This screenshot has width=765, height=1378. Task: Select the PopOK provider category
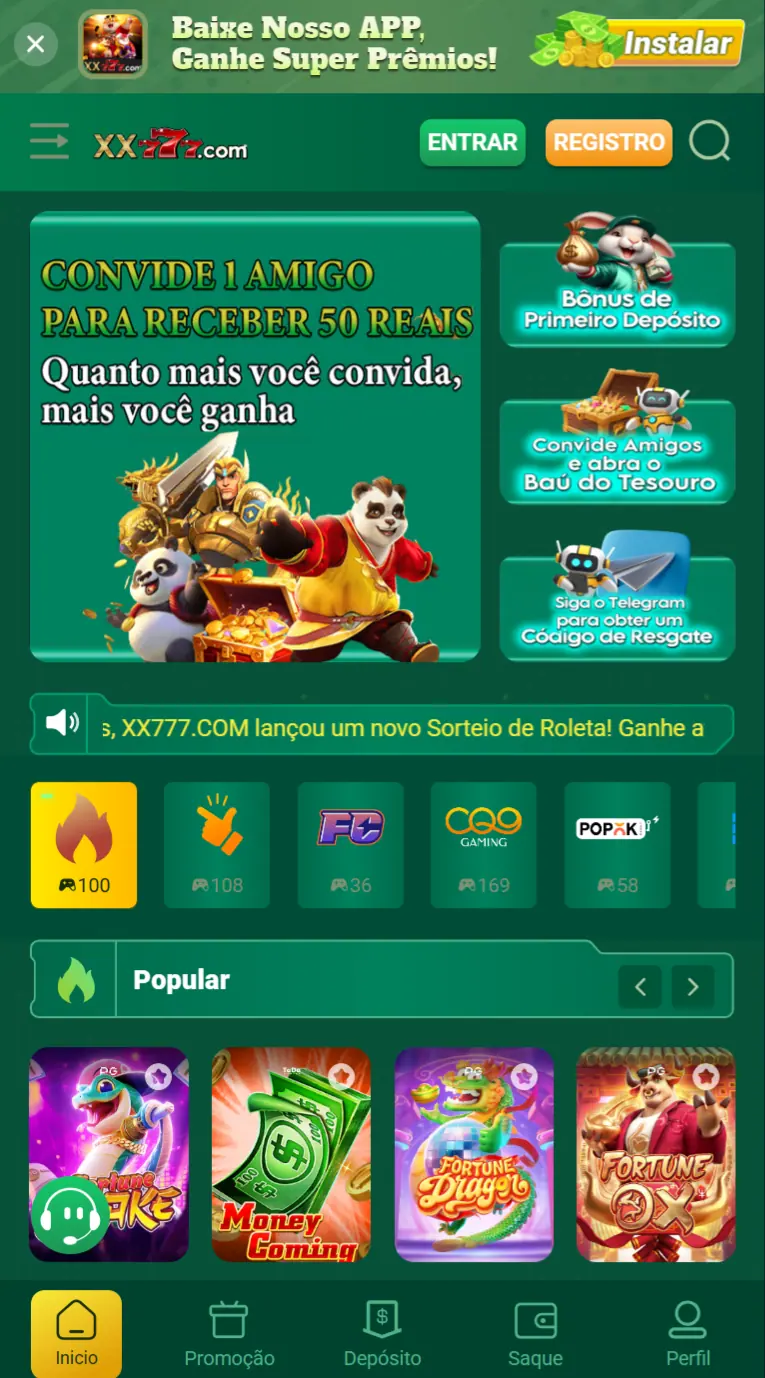pos(617,845)
